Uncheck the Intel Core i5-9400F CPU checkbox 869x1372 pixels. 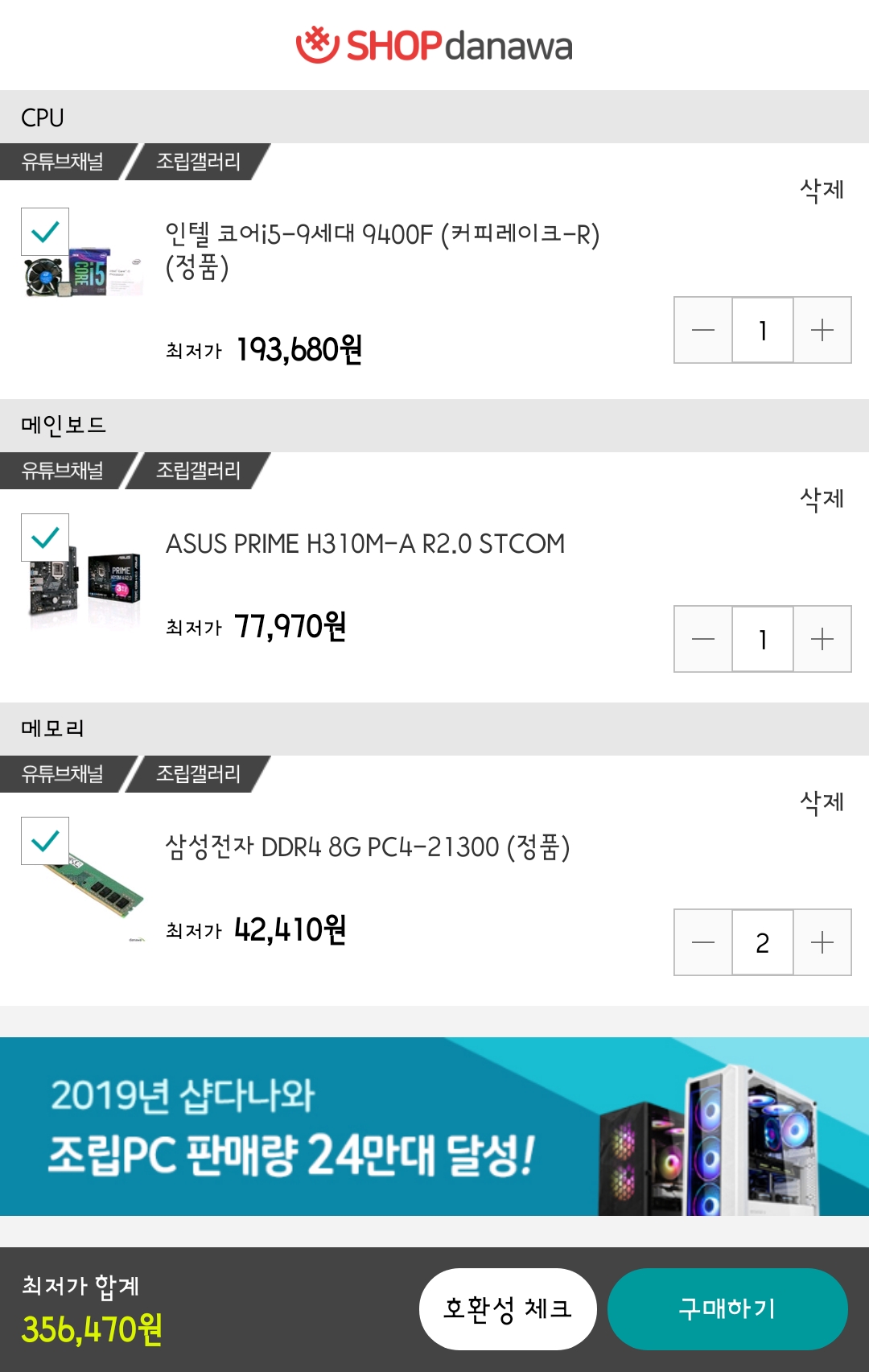click(x=45, y=232)
